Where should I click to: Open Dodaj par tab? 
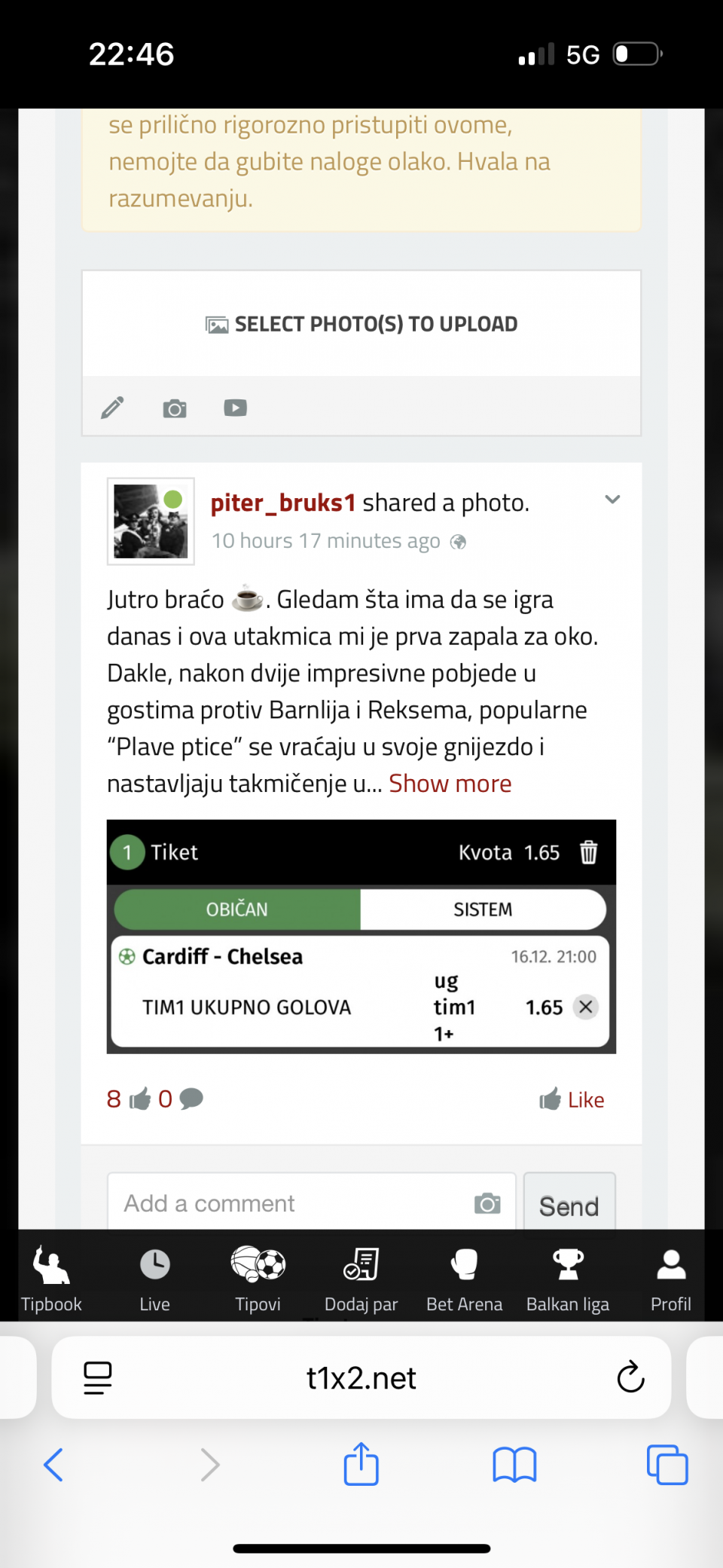[361, 1278]
